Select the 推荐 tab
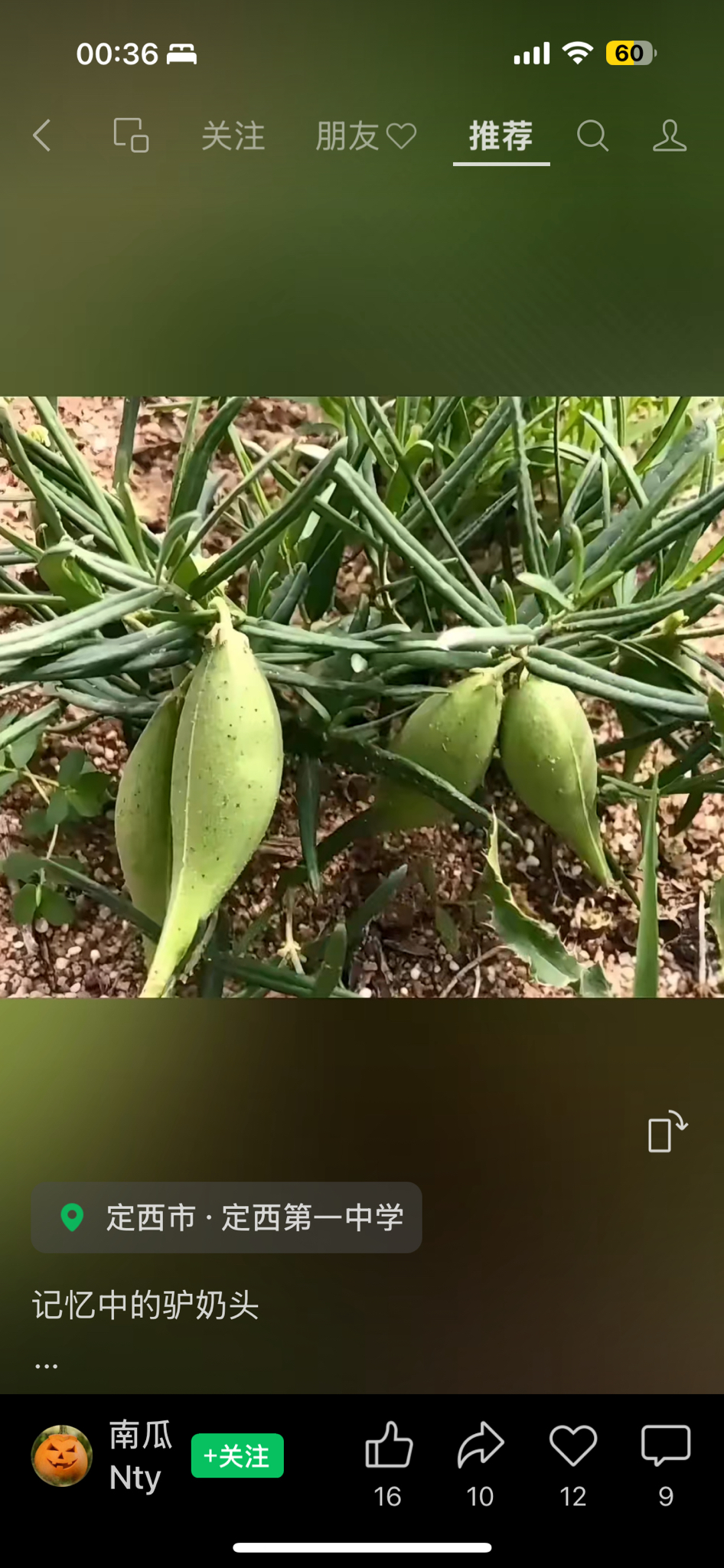 click(x=501, y=136)
